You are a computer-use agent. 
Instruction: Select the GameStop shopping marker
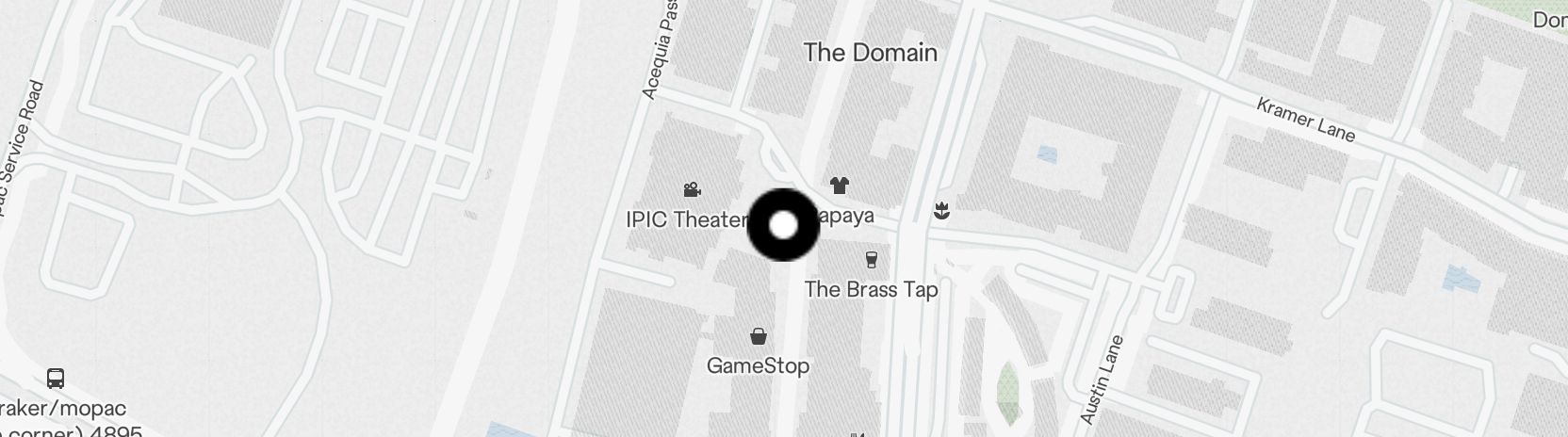pos(758,336)
